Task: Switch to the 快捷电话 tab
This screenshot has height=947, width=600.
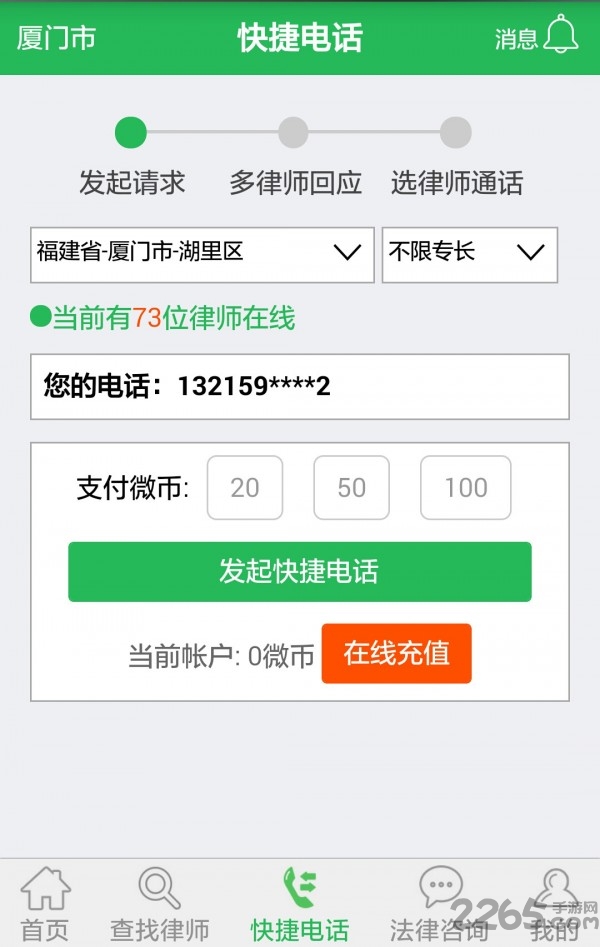Action: click(x=300, y=905)
